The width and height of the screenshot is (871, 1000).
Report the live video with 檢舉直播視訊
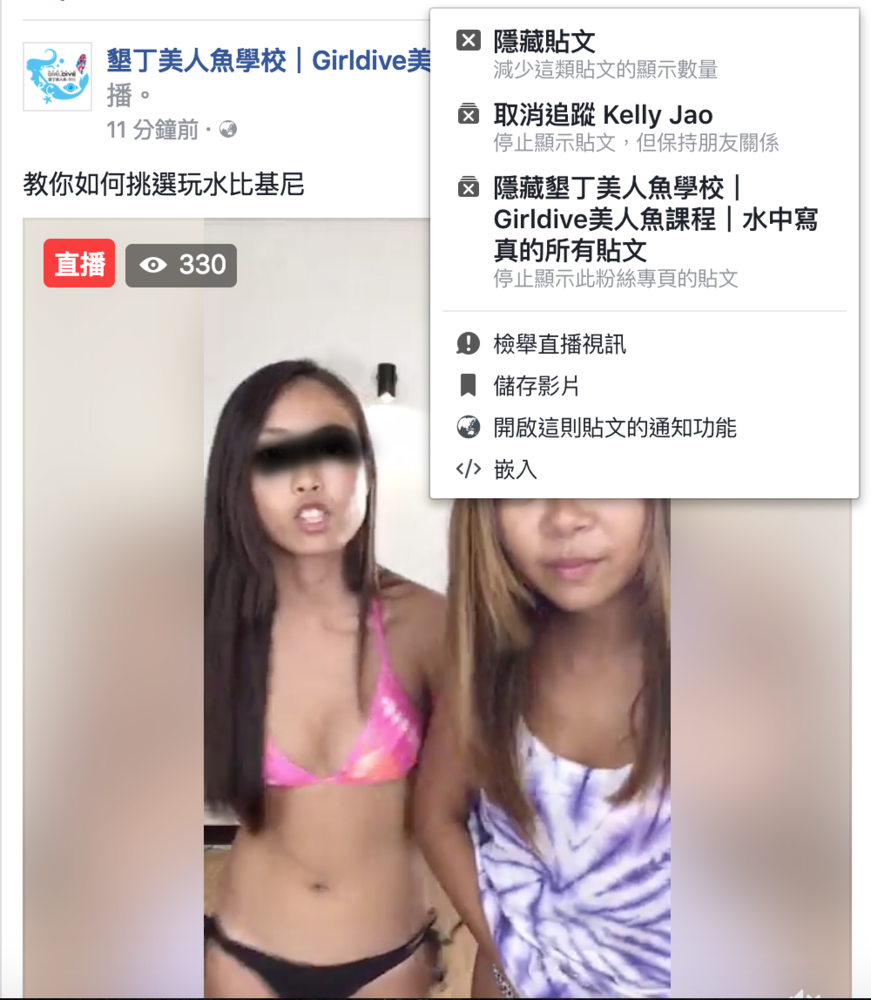point(559,345)
